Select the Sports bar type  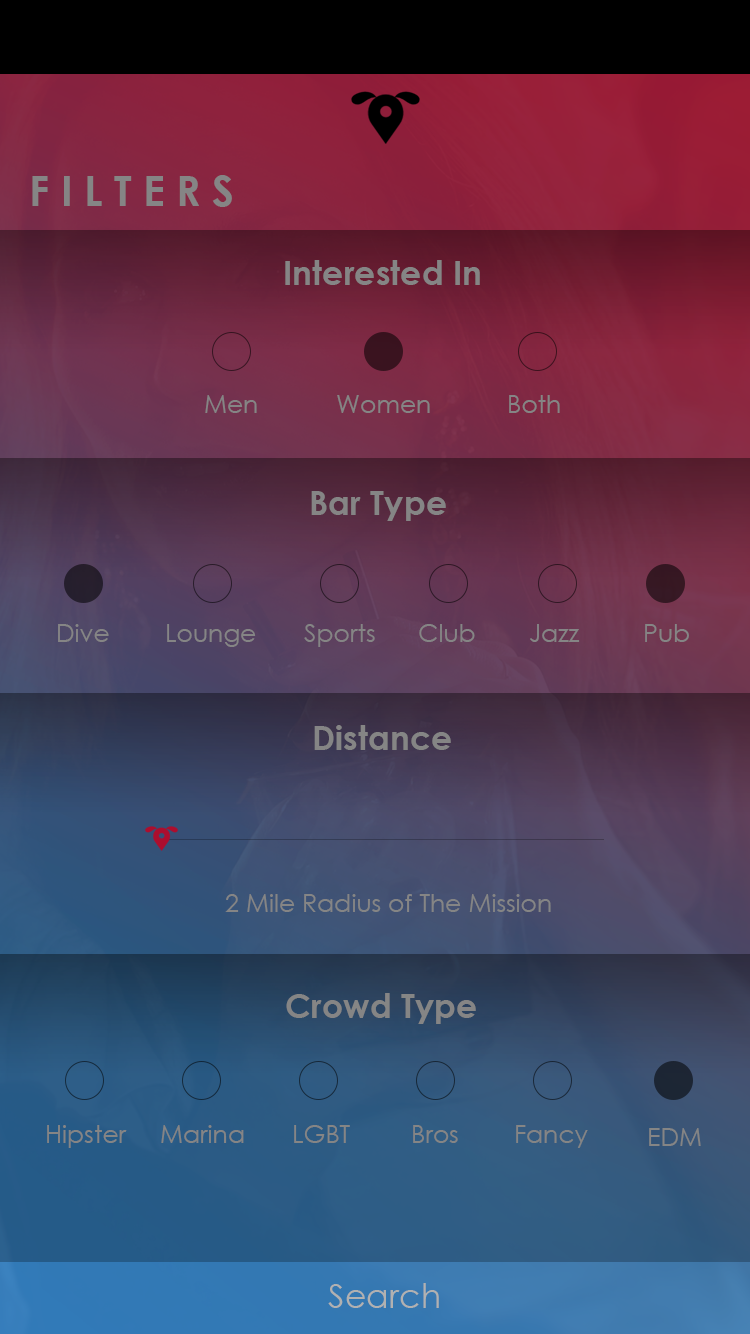tap(339, 584)
